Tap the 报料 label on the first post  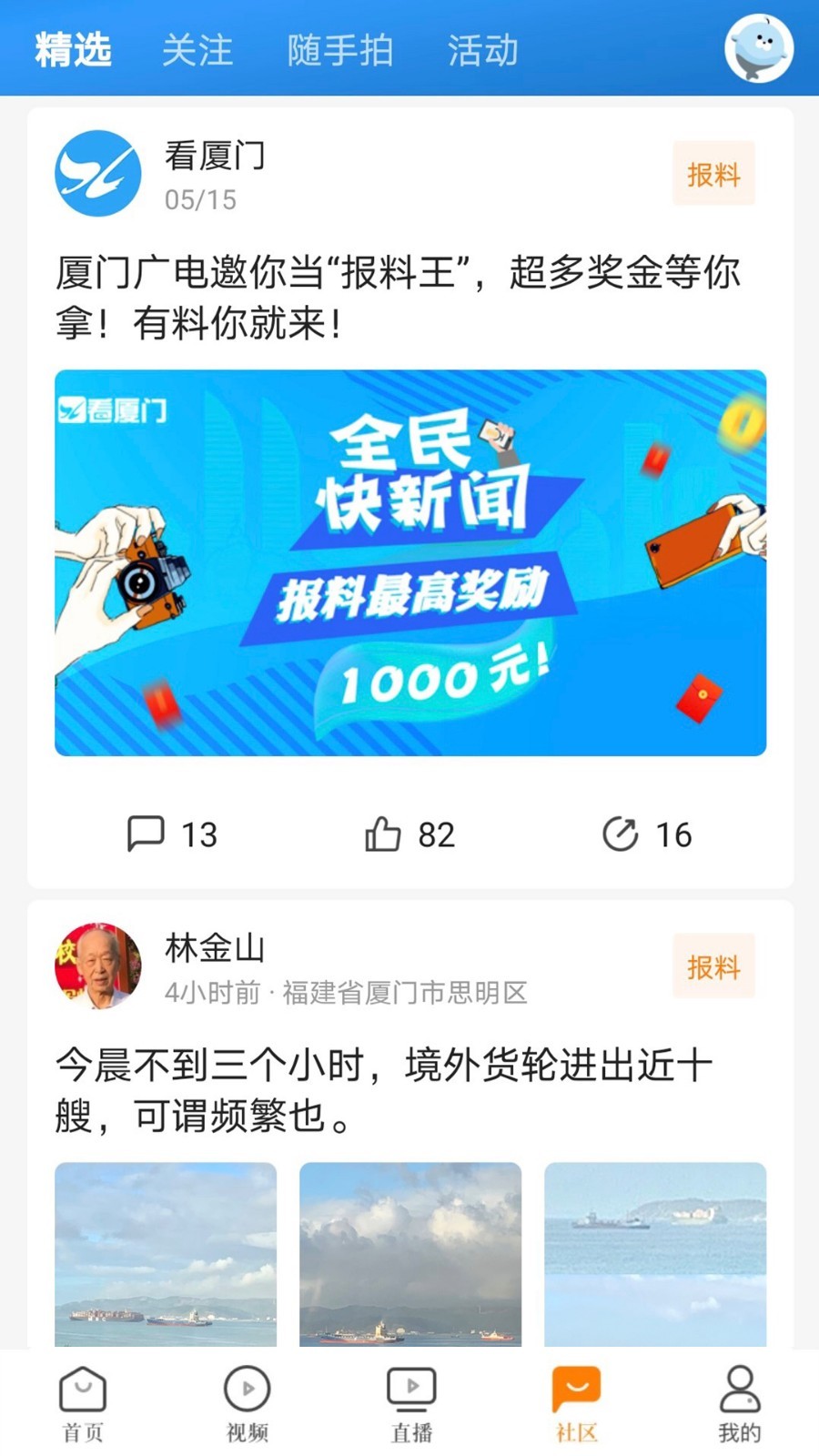pos(713,173)
